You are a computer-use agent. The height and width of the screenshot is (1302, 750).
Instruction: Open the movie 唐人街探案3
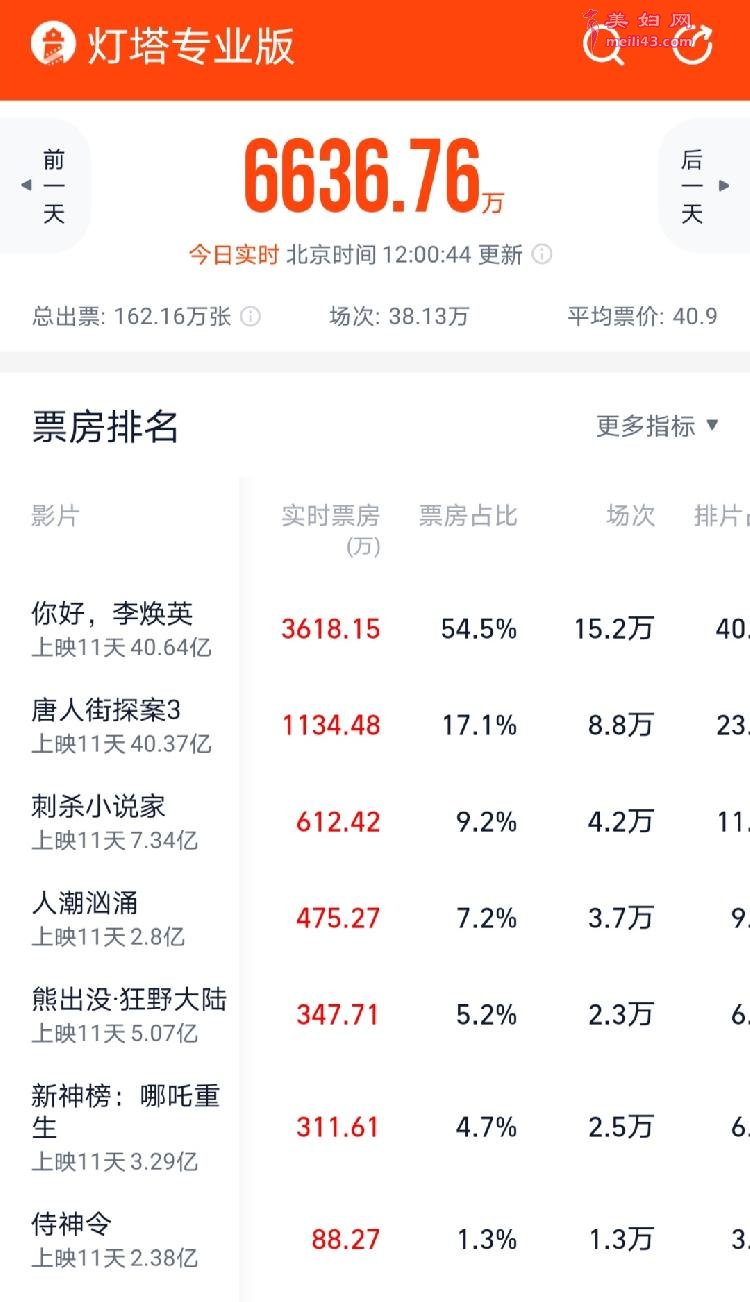click(106, 710)
